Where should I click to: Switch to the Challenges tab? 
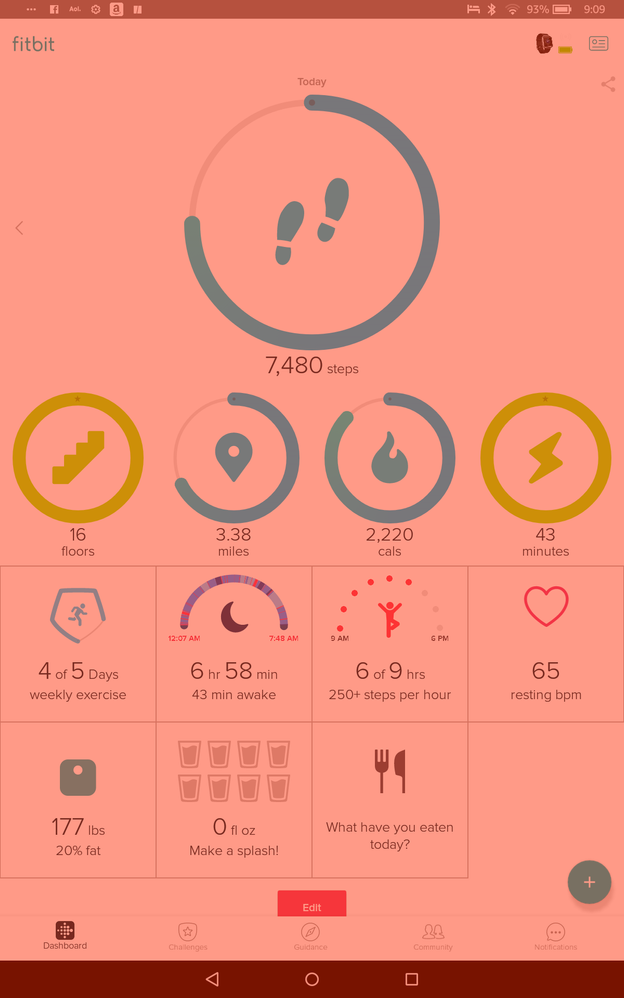[x=188, y=937]
